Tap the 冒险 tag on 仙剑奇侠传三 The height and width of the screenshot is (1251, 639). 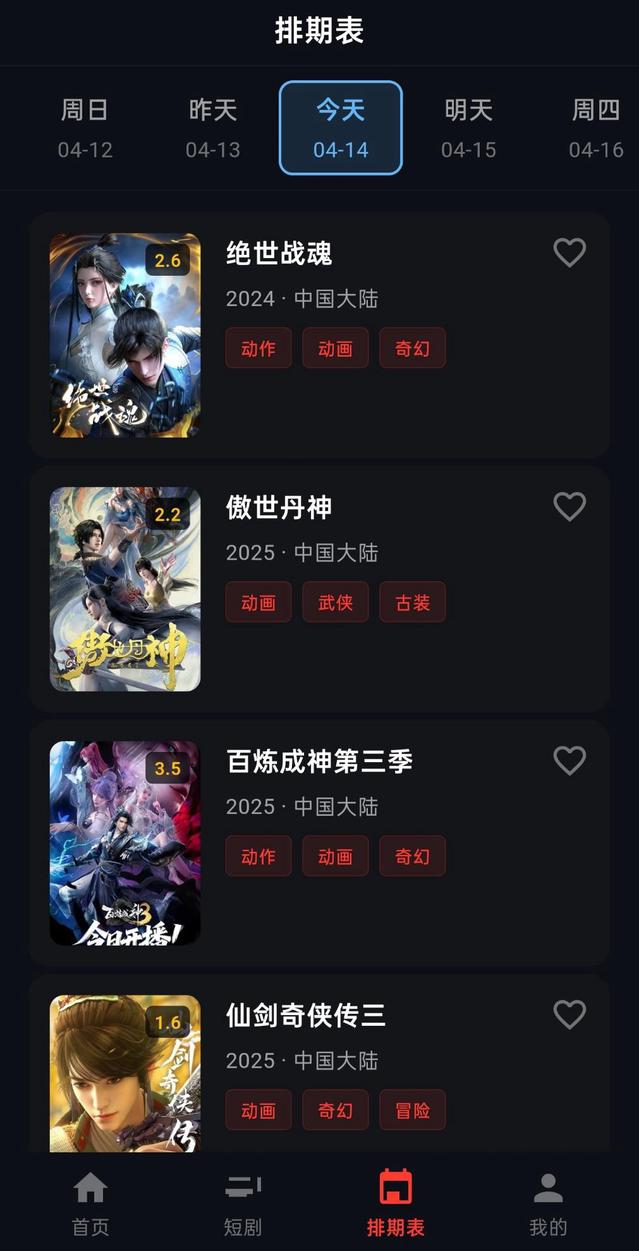click(x=412, y=1110)
